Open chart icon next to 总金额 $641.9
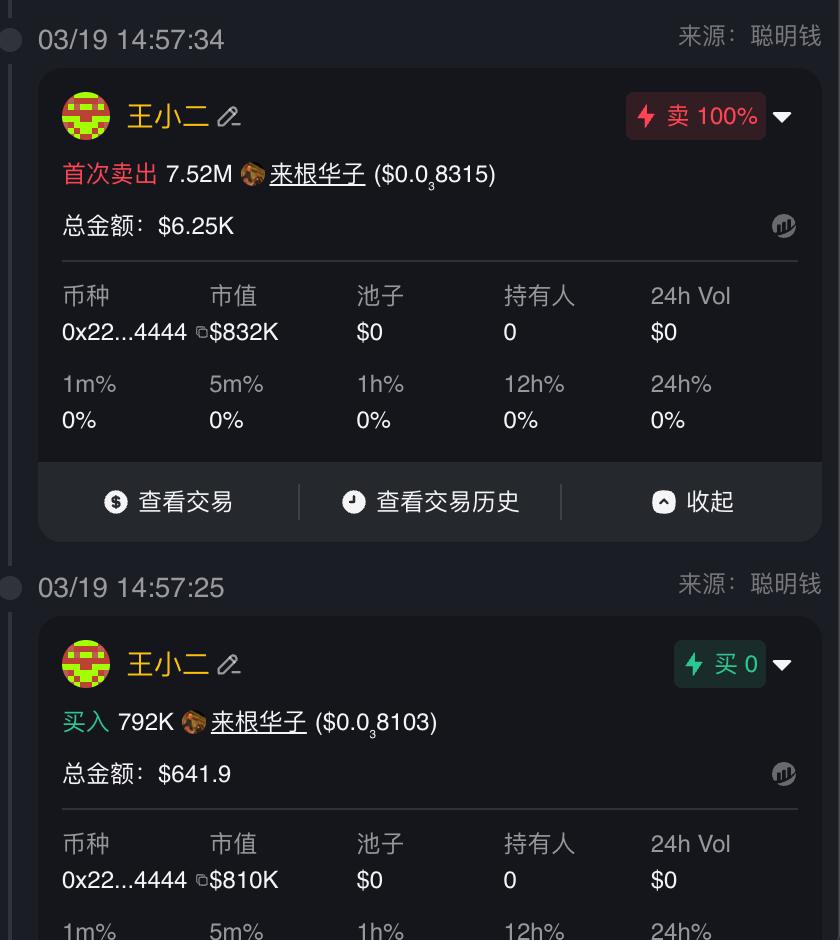Screen dimensions: 840x940 point(784,774)
